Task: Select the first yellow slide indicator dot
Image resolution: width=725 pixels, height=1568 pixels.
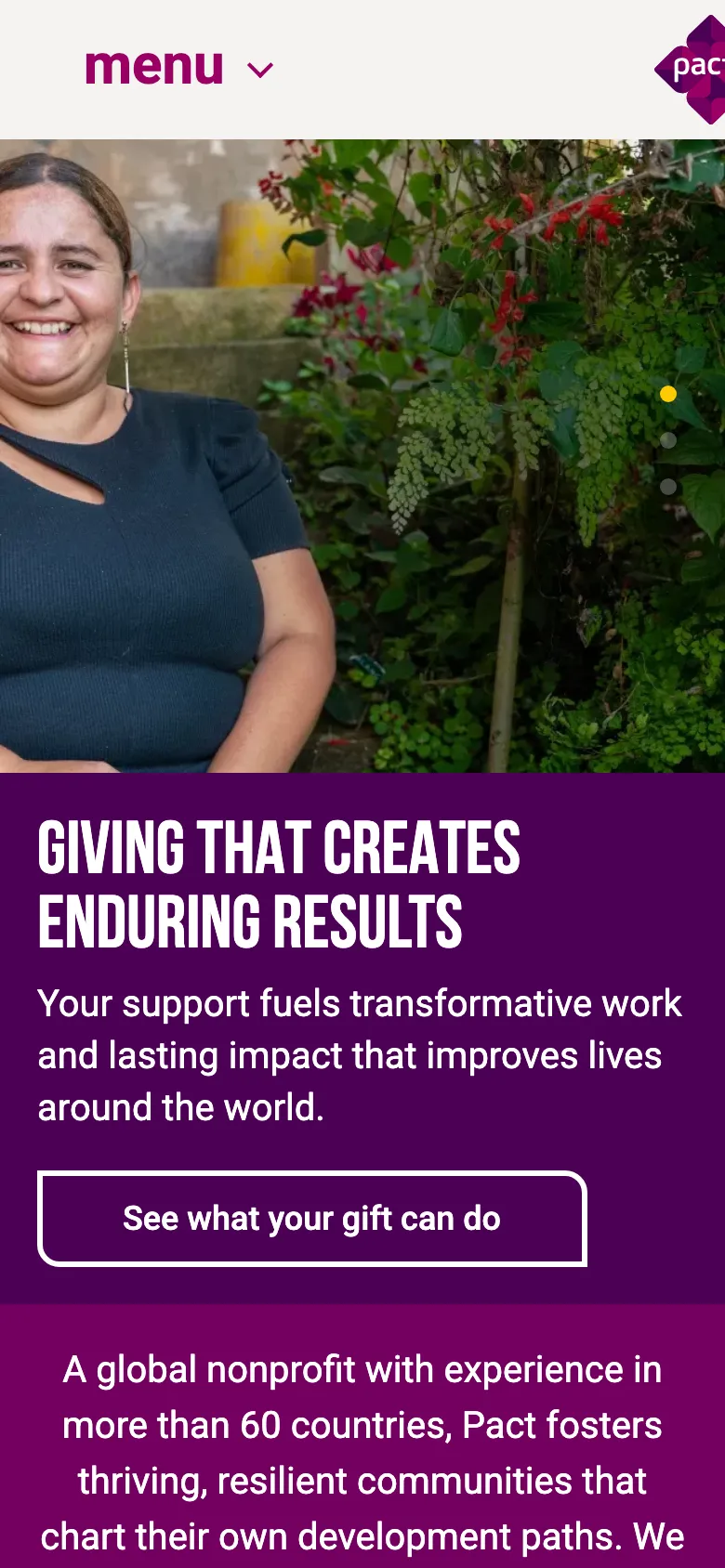Action: (667, 394)
